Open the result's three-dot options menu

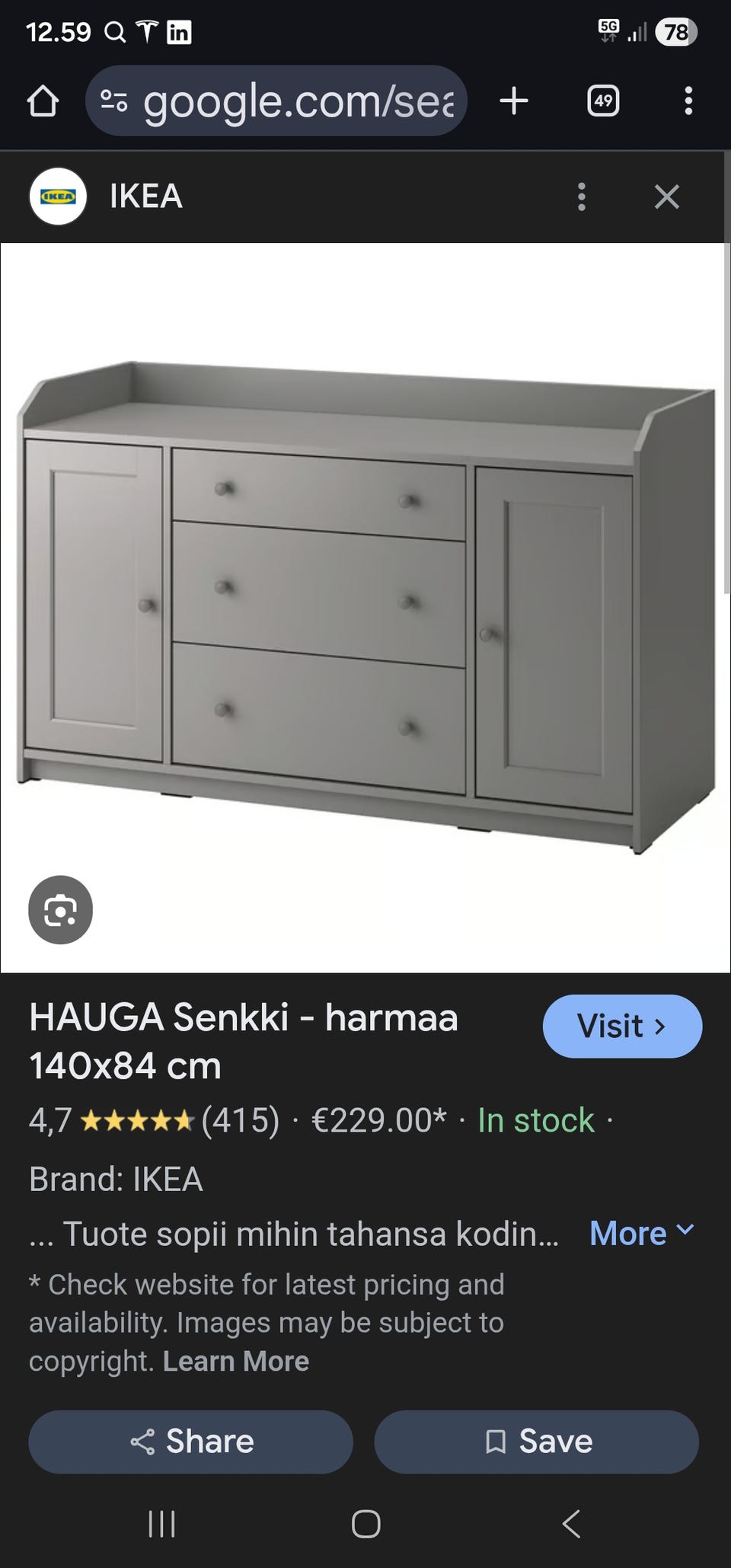click(581, 197)
